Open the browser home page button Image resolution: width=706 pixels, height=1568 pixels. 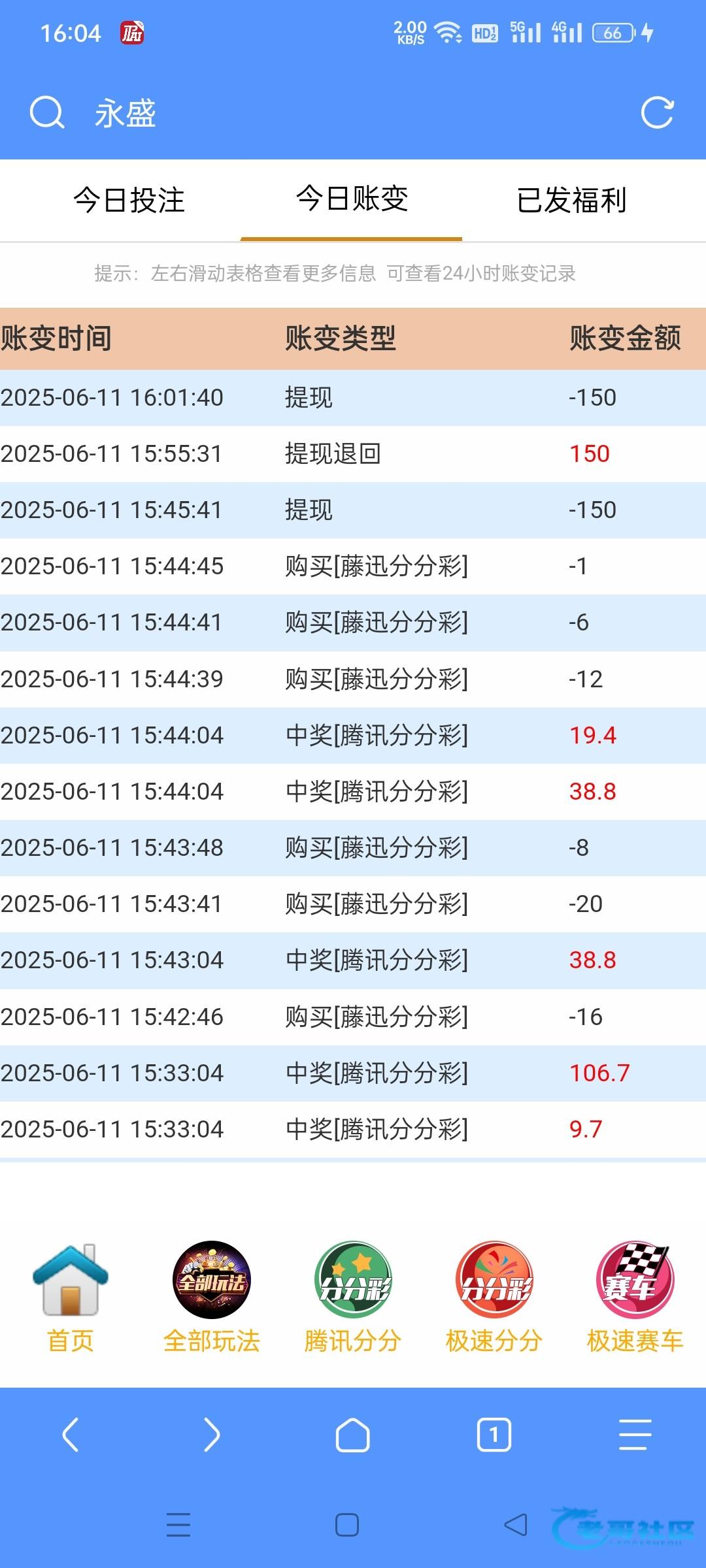353,1435
